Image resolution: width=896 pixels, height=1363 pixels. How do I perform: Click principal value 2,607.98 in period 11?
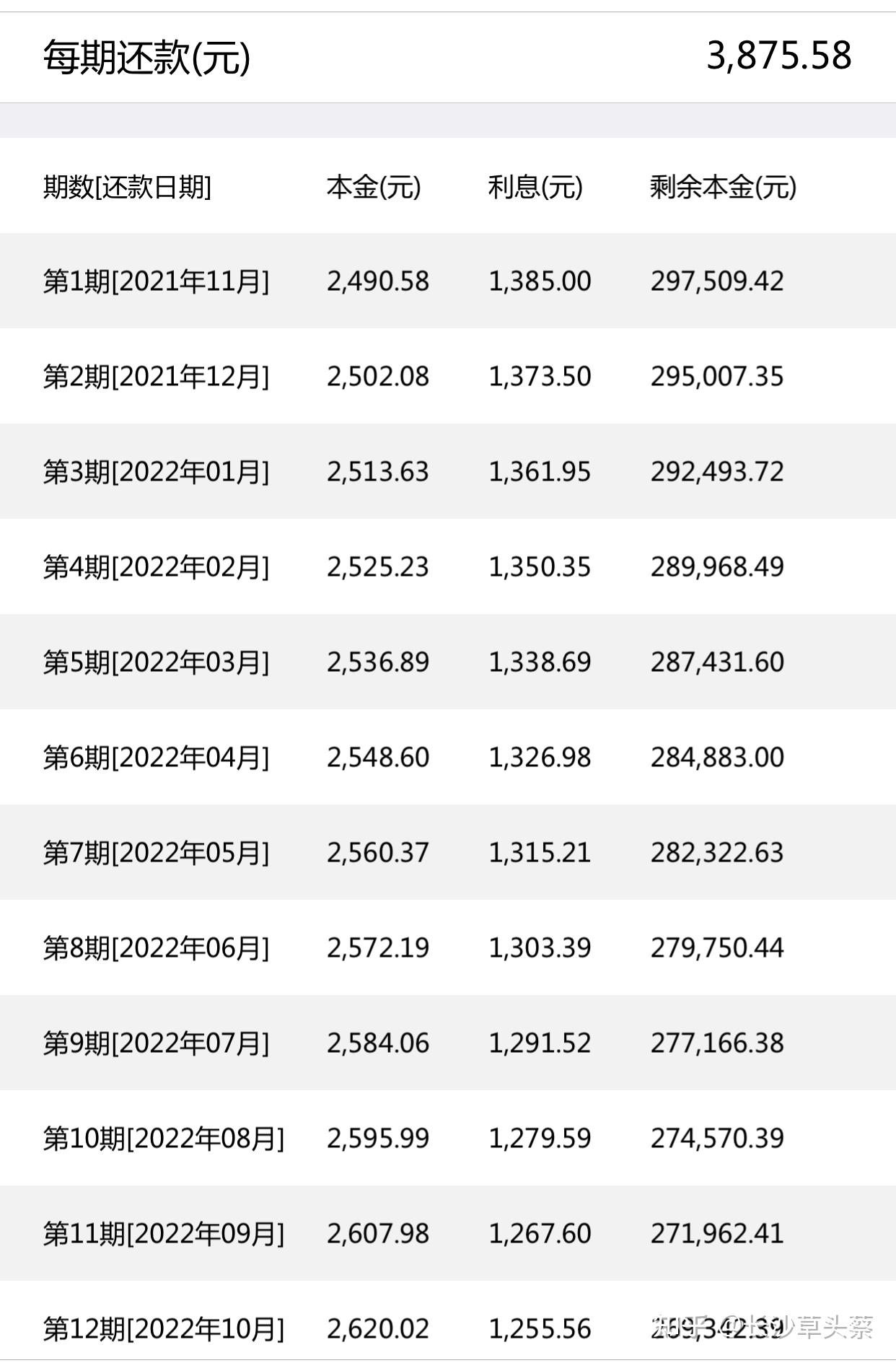coord(377,1233)
